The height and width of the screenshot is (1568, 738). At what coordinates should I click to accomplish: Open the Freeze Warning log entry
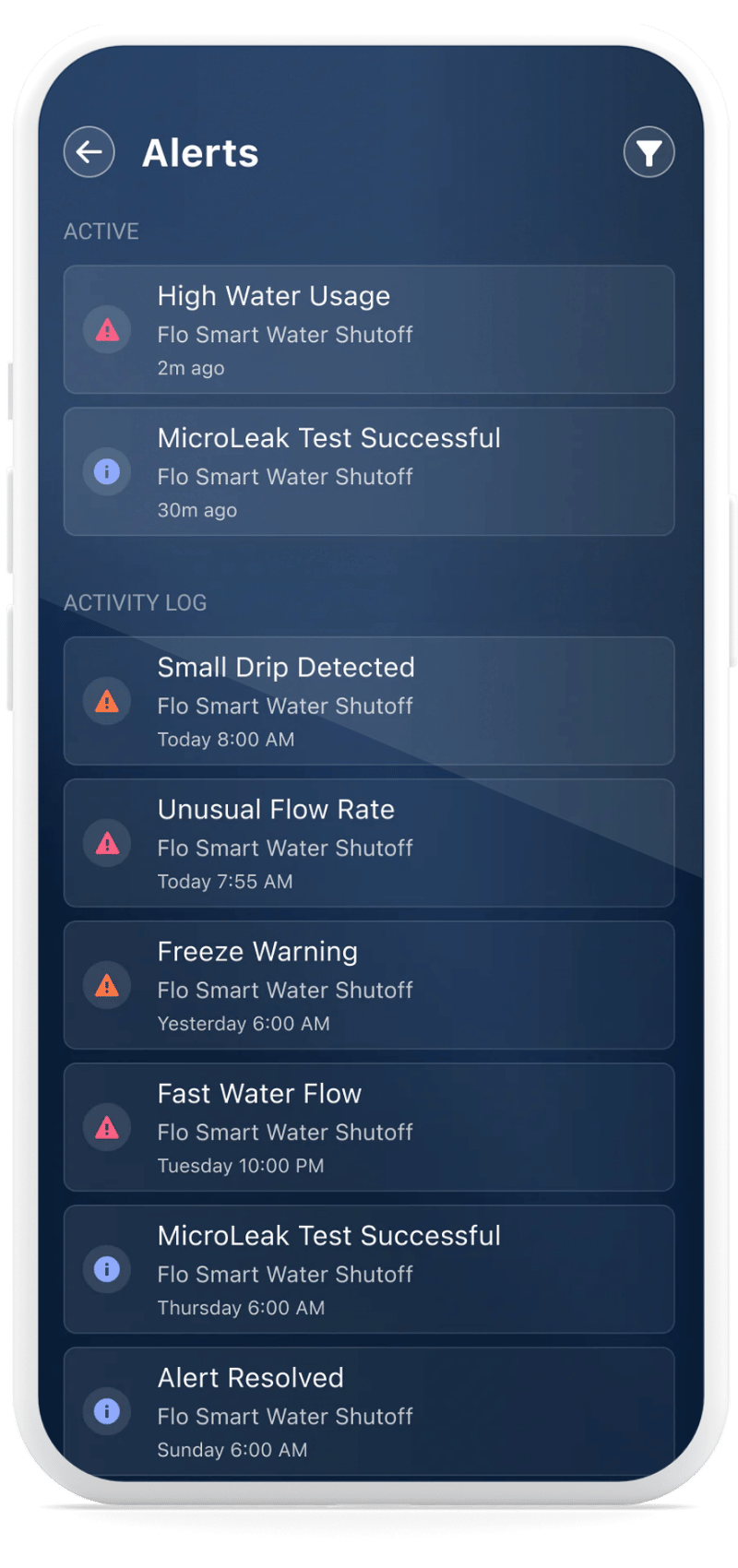click(x=369, y=985)
